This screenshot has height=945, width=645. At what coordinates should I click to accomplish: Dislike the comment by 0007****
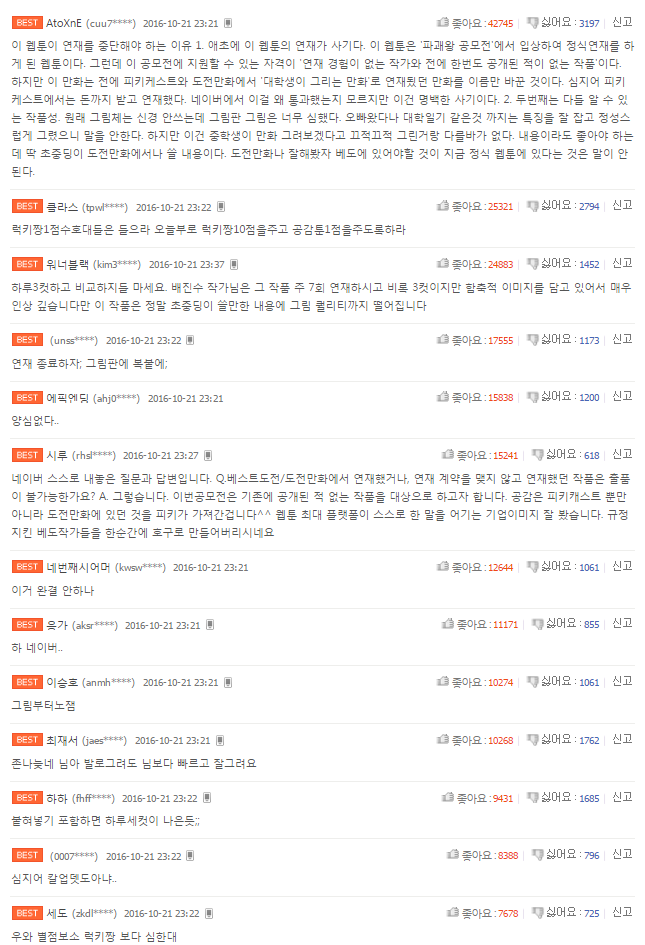pyautogui.click(x=565, y=855)
